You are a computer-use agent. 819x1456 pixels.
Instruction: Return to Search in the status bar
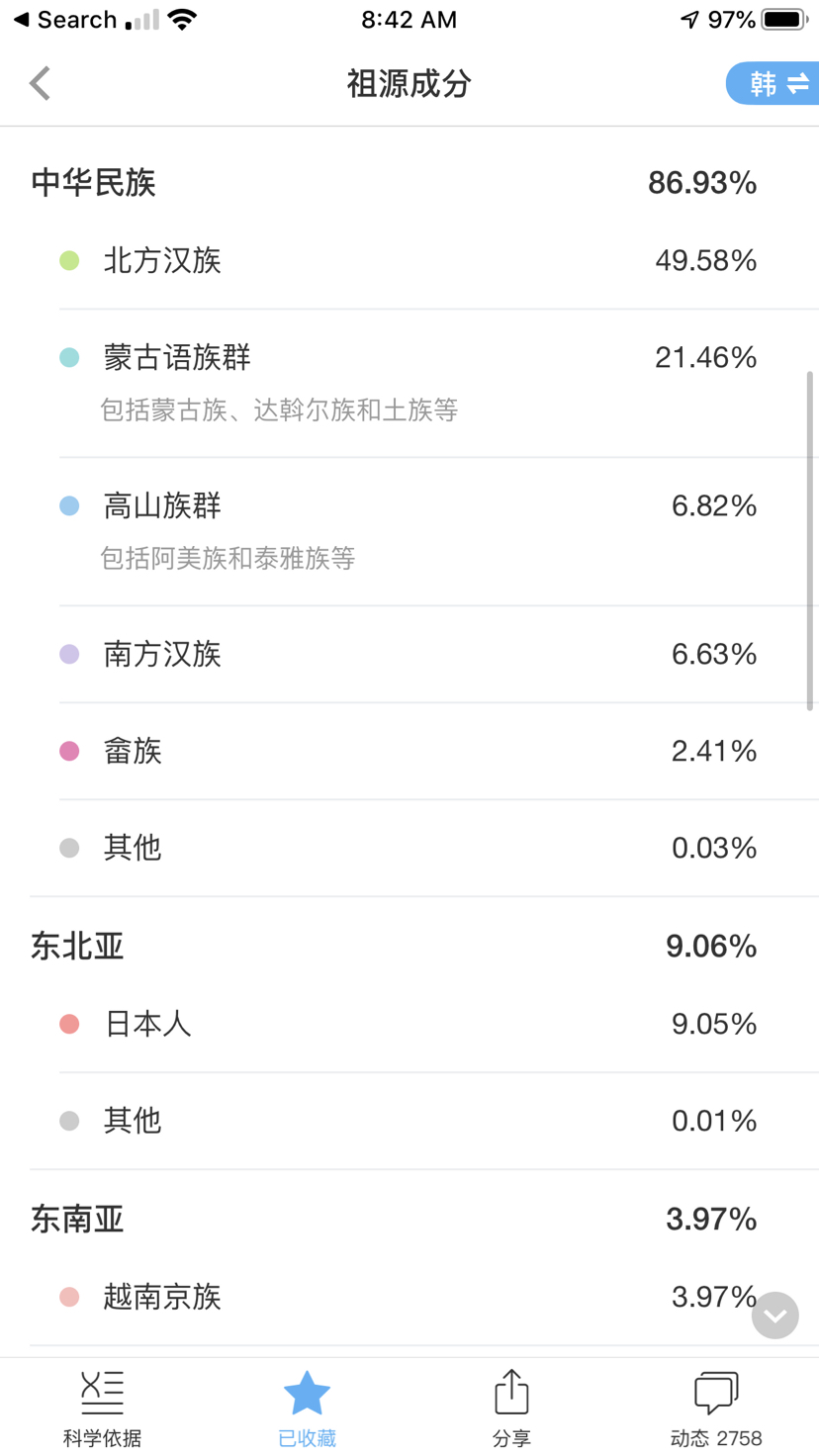(x=64, y=20)
